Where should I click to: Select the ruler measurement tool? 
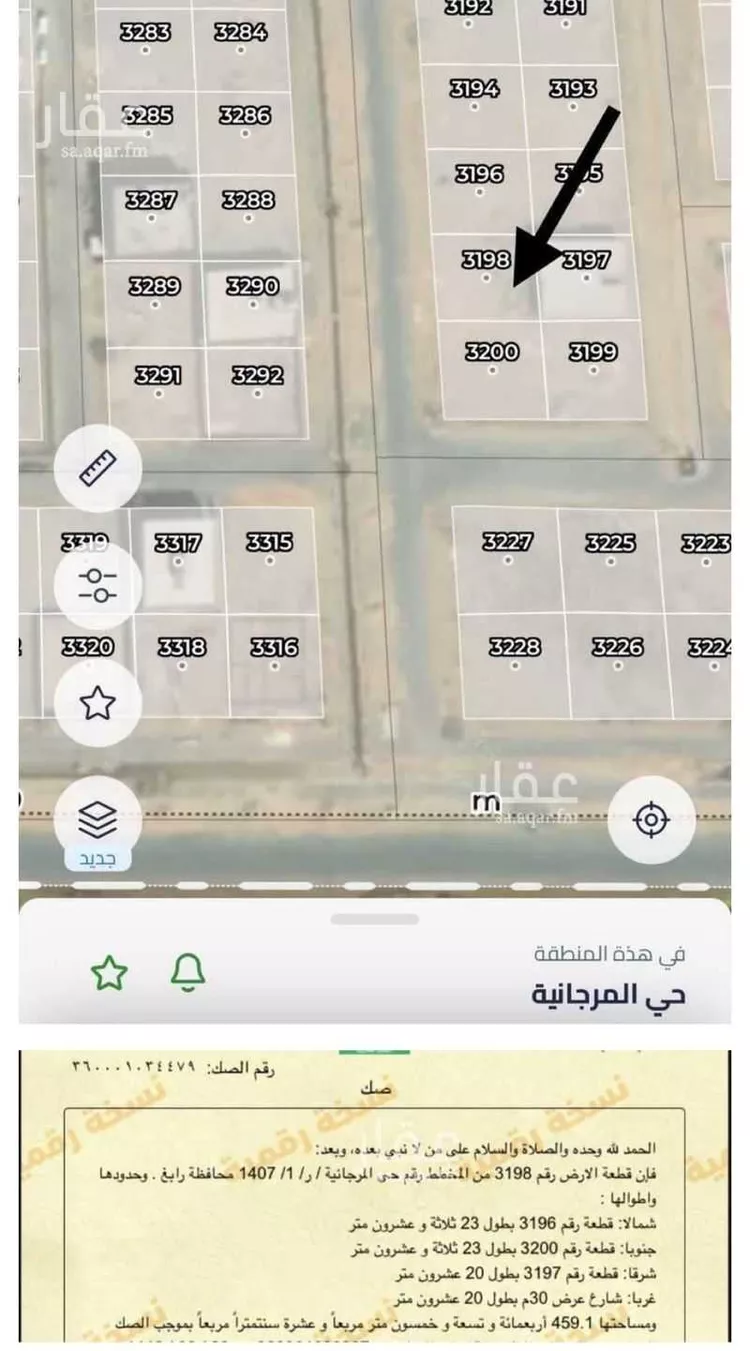(97, 468)
